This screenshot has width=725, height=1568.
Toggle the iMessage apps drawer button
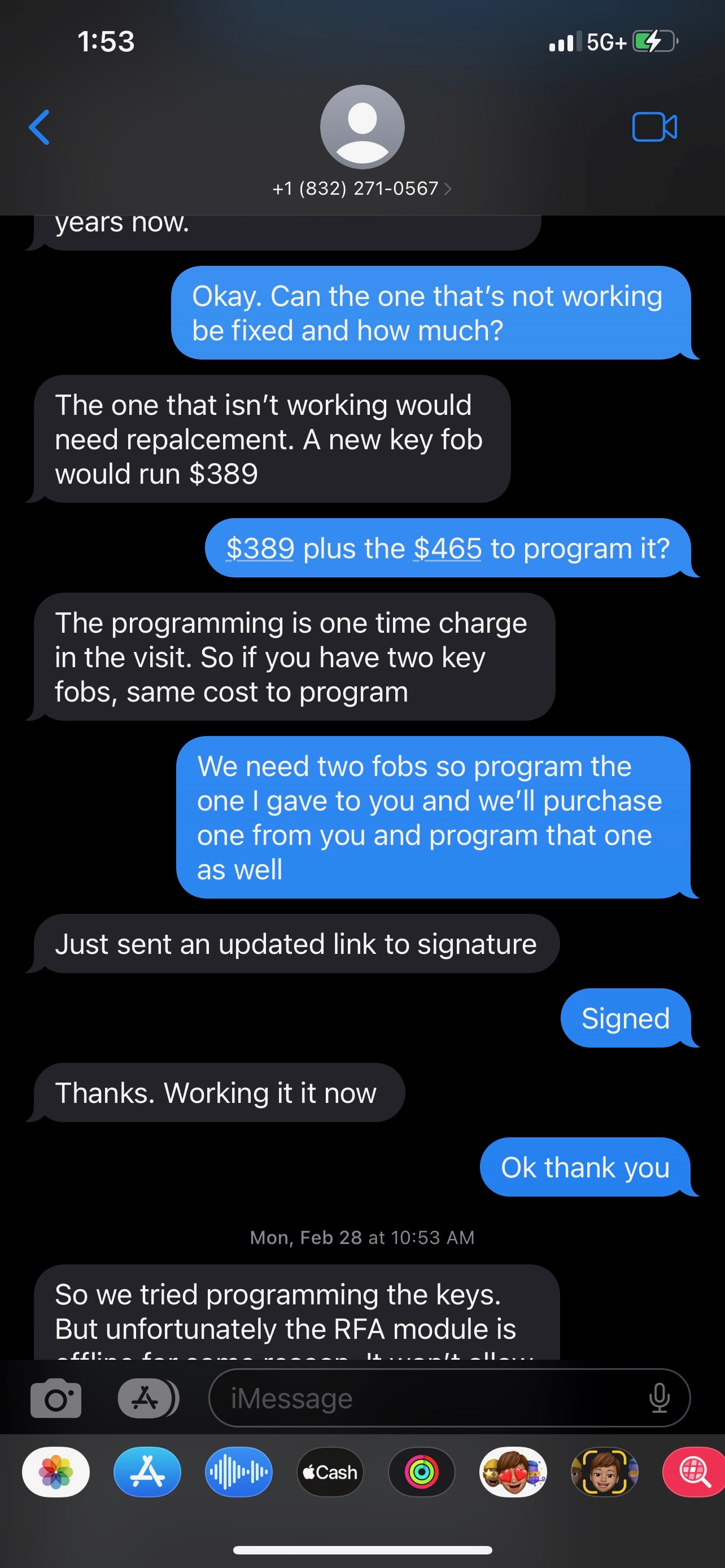pos(146,1399)
